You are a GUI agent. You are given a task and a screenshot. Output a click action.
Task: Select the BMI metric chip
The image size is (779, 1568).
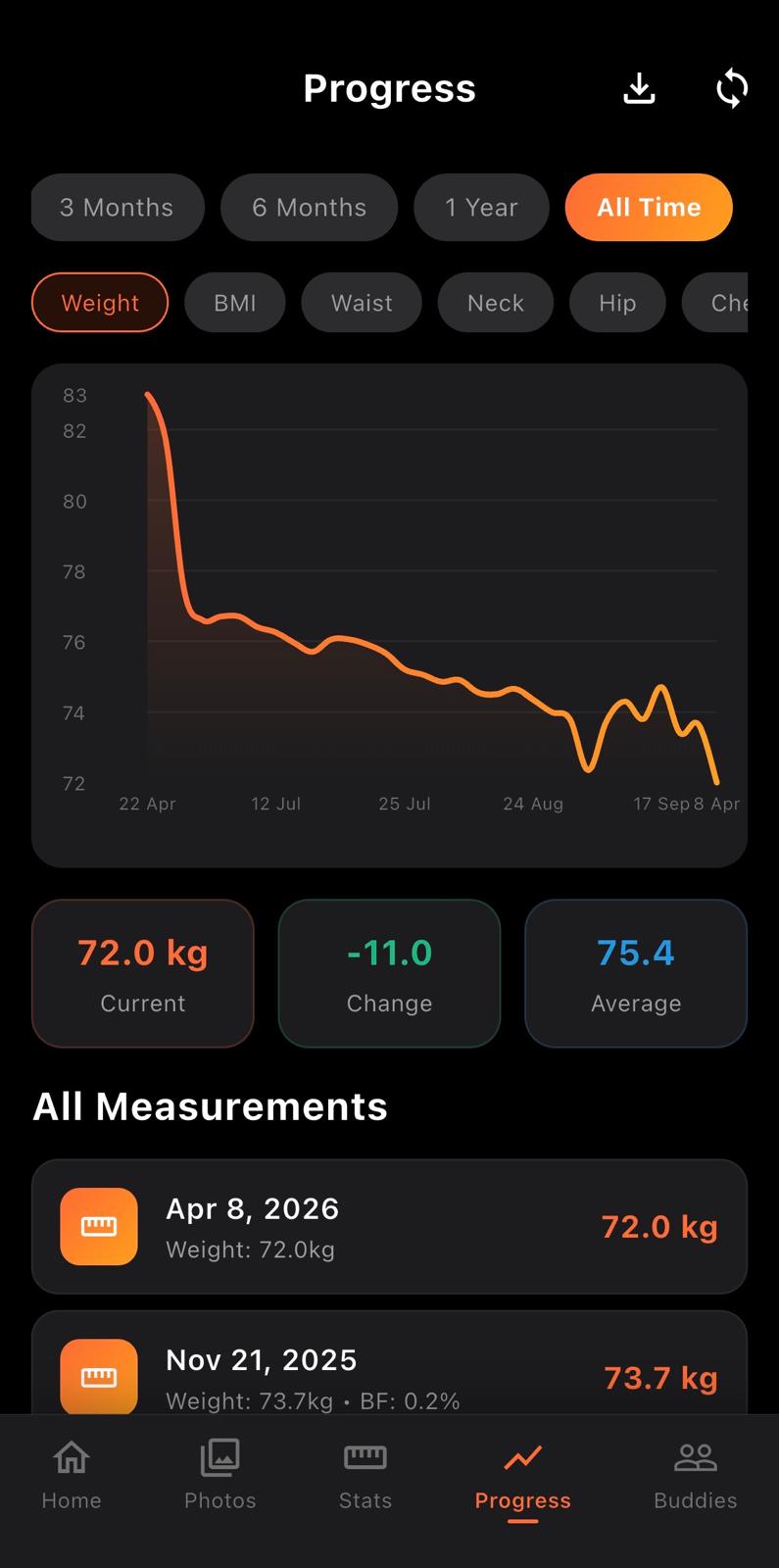tap(234, 302)
